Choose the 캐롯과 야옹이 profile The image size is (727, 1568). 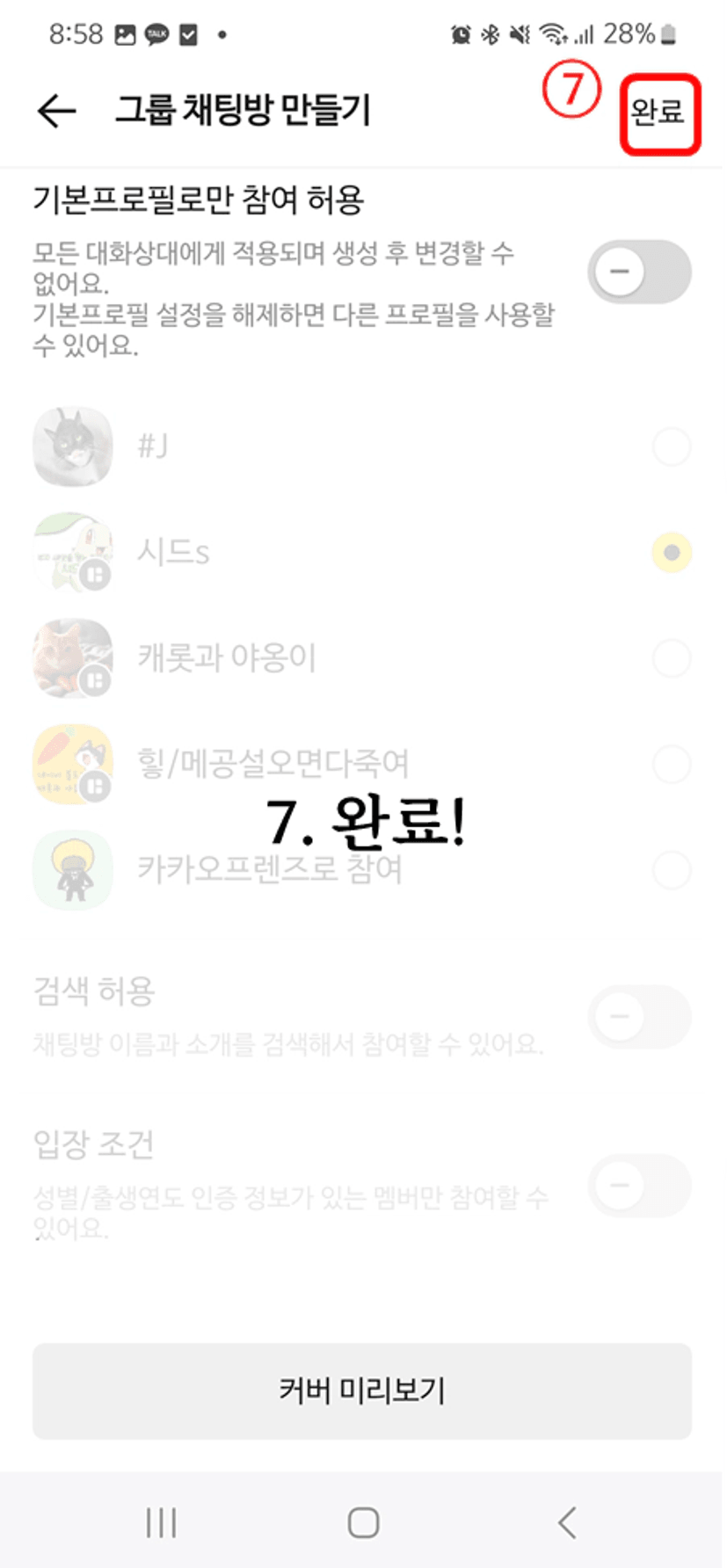[x=671, y=657]
